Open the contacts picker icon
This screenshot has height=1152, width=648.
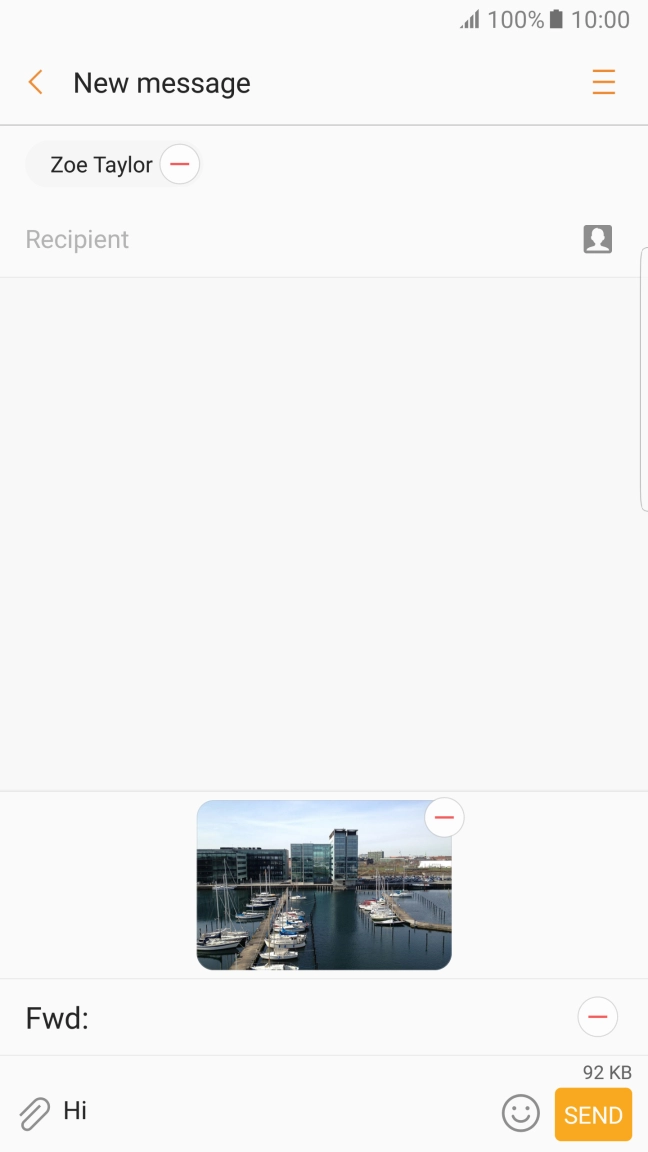click(x=597, y=239)
